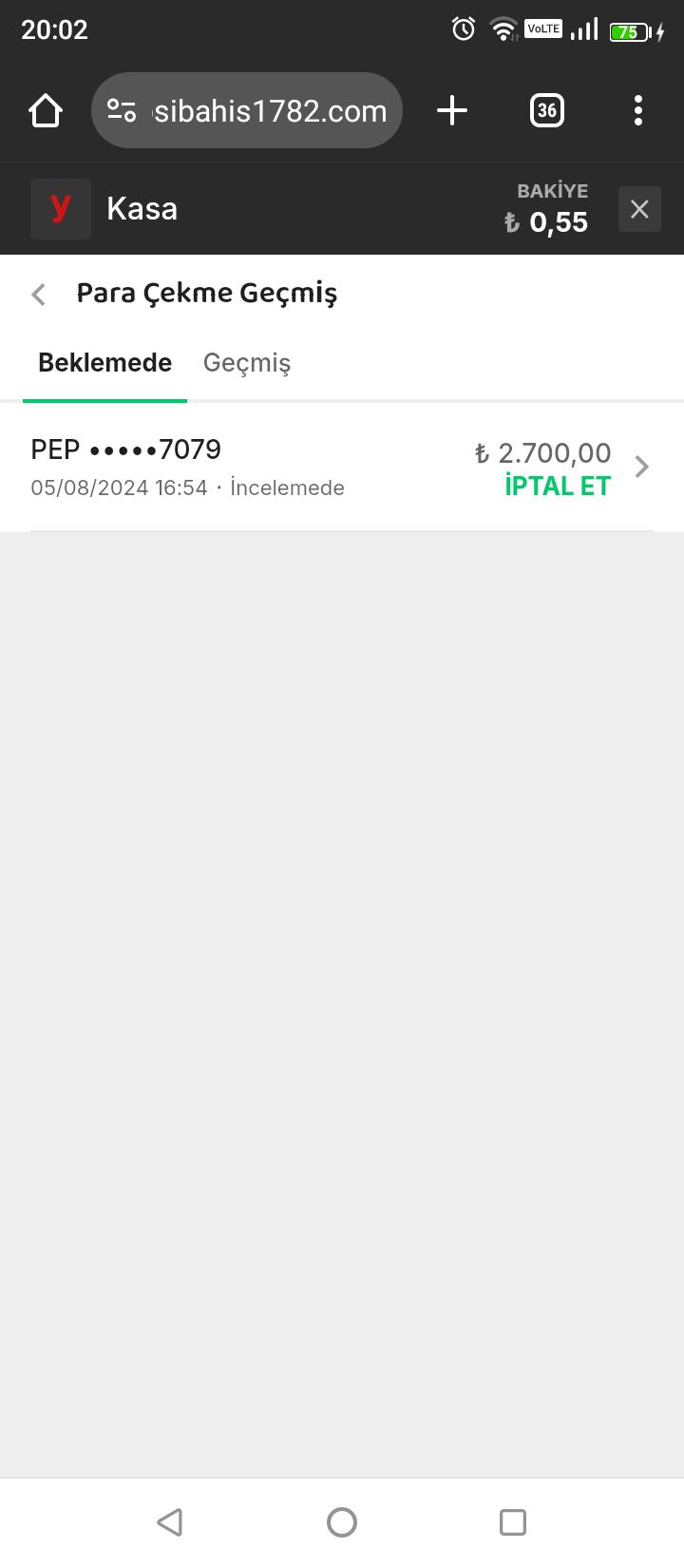This screenshot has width=684, height=1568.
Task: Tap İPTAL ET to cancel withdrawal
Action: click(x=557, y=487)
